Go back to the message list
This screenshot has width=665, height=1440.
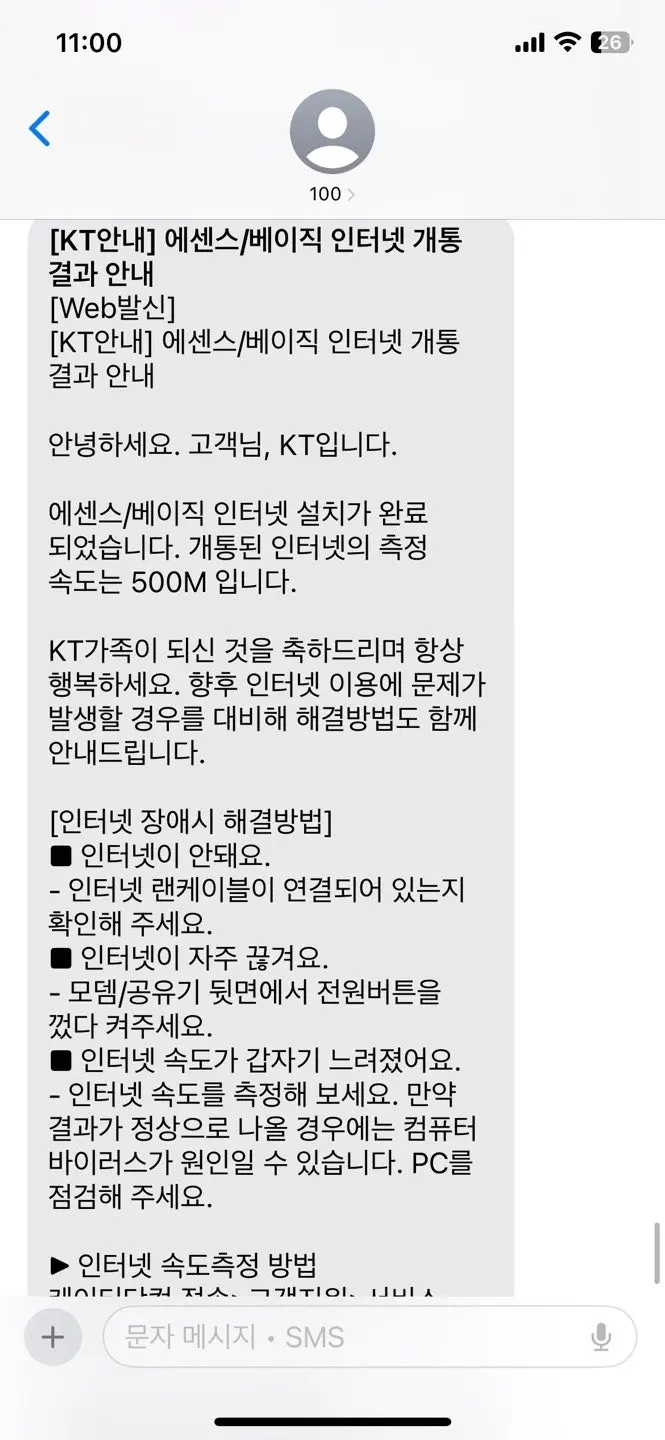coord(39,129)
